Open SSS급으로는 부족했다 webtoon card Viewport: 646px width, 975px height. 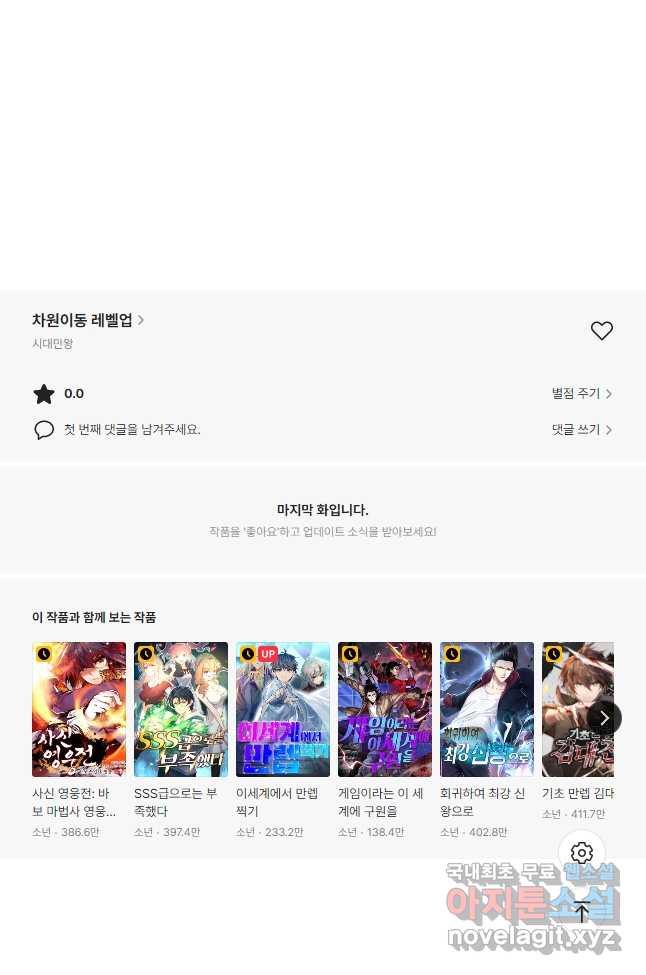181,709
